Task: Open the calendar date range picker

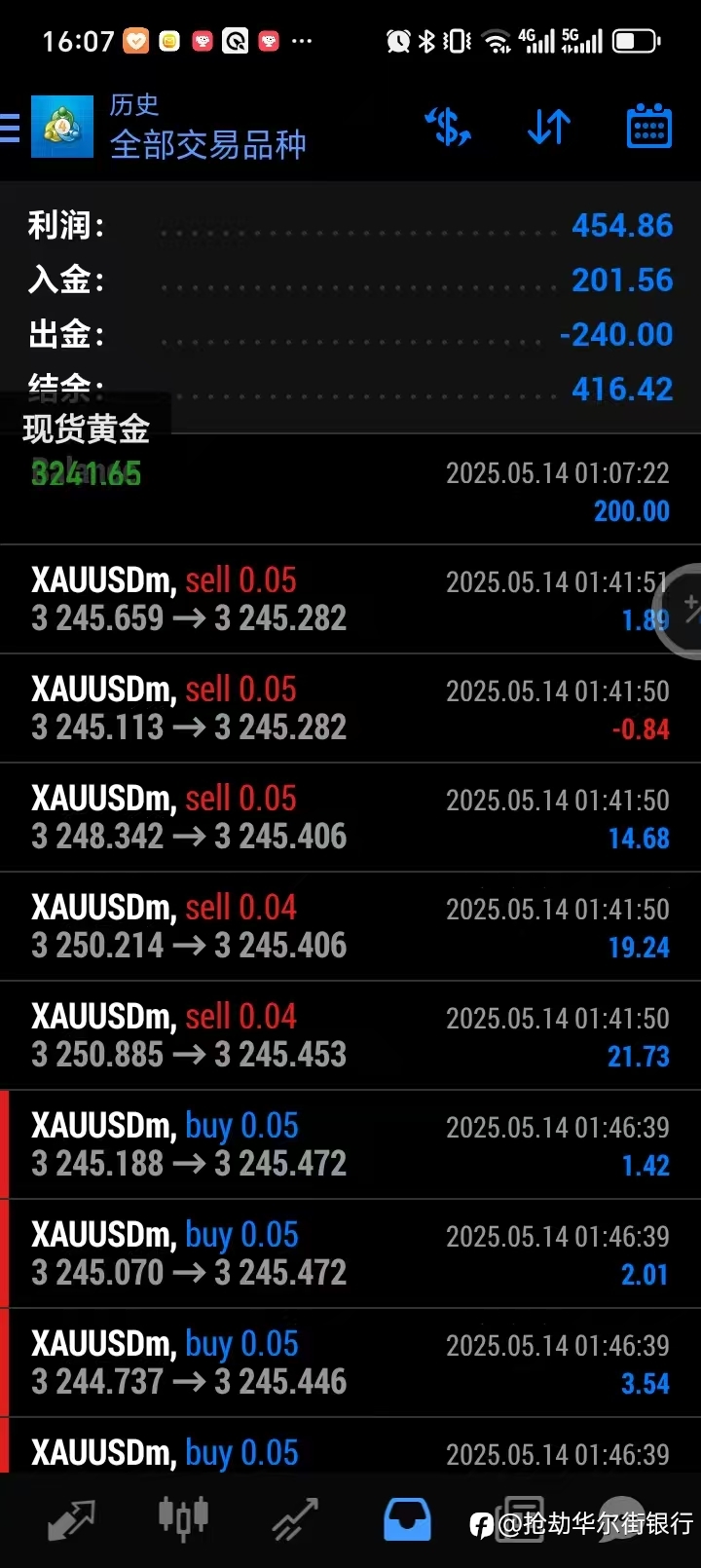Action: pos(648,126)
